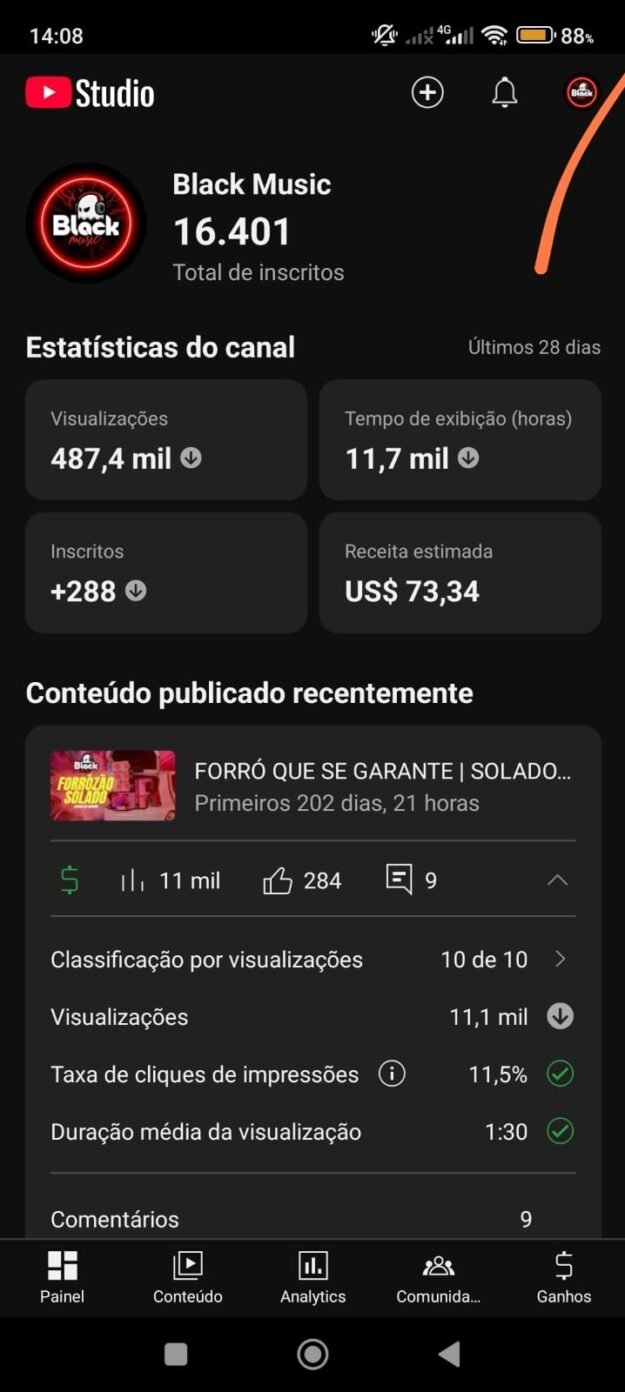Go back with system back button
This screenshot has height=1392, width=625.
449,1354
